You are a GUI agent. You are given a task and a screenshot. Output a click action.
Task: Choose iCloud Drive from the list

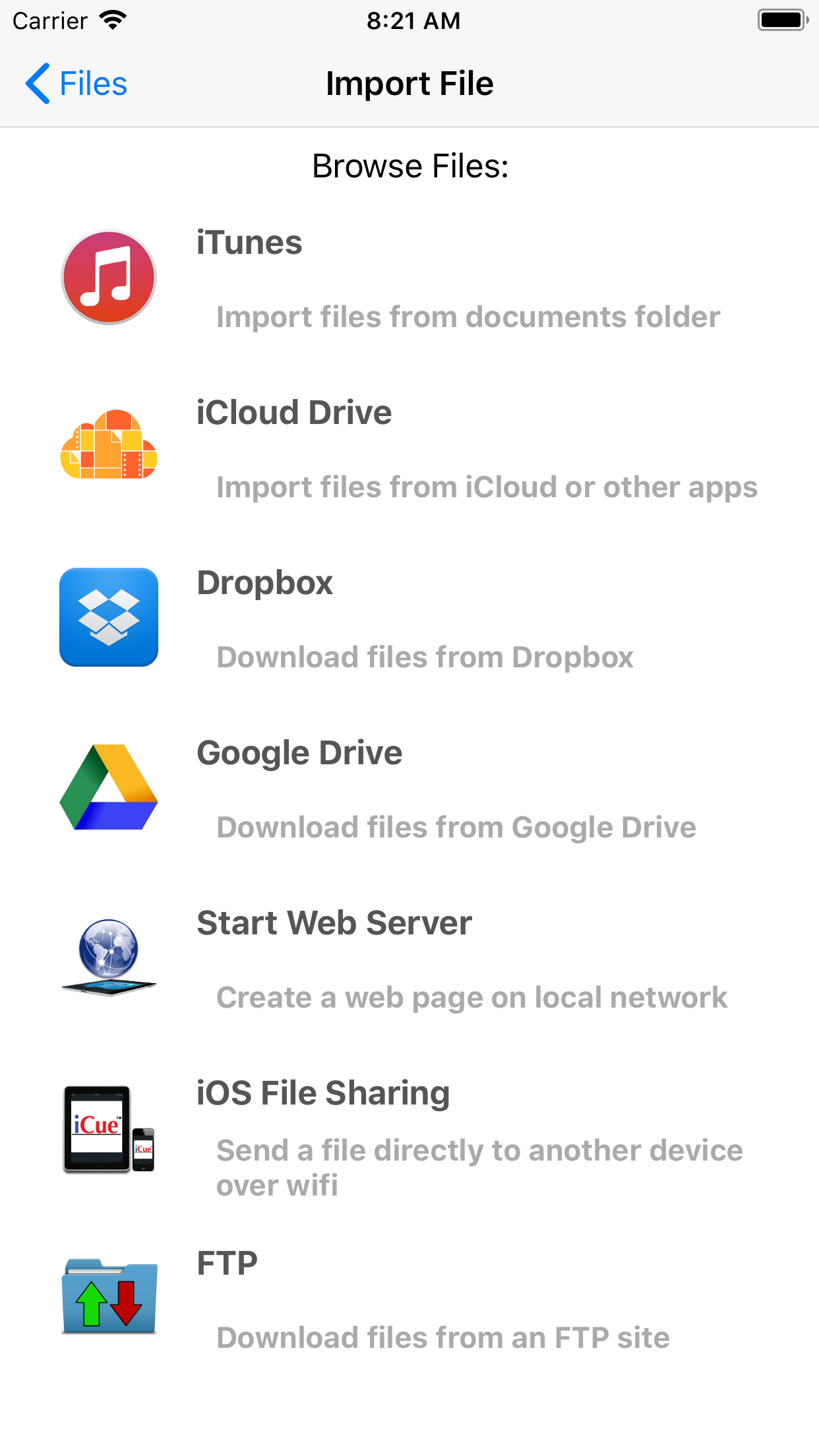click(x=294, y=412)
